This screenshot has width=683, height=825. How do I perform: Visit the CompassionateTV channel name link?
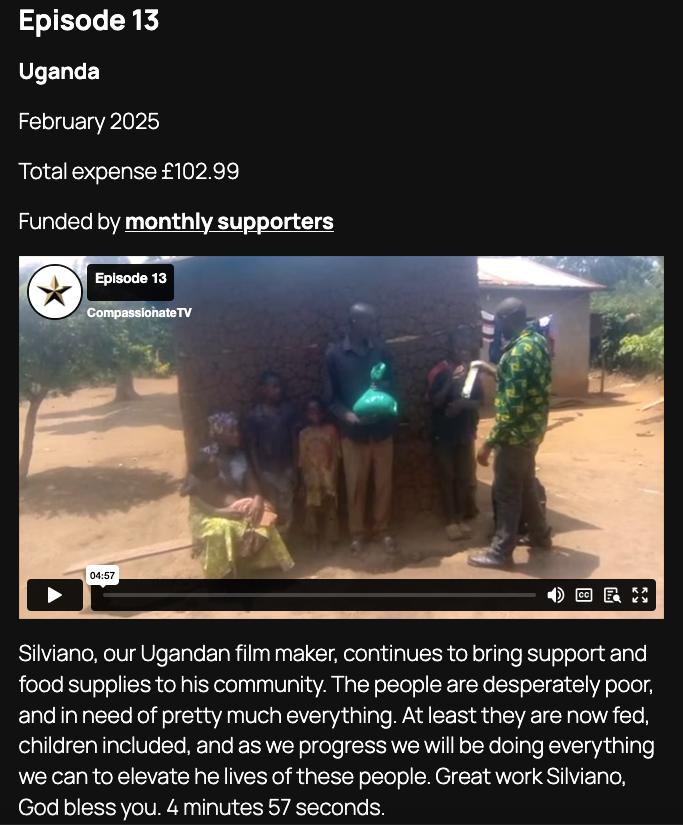point(139,313)
